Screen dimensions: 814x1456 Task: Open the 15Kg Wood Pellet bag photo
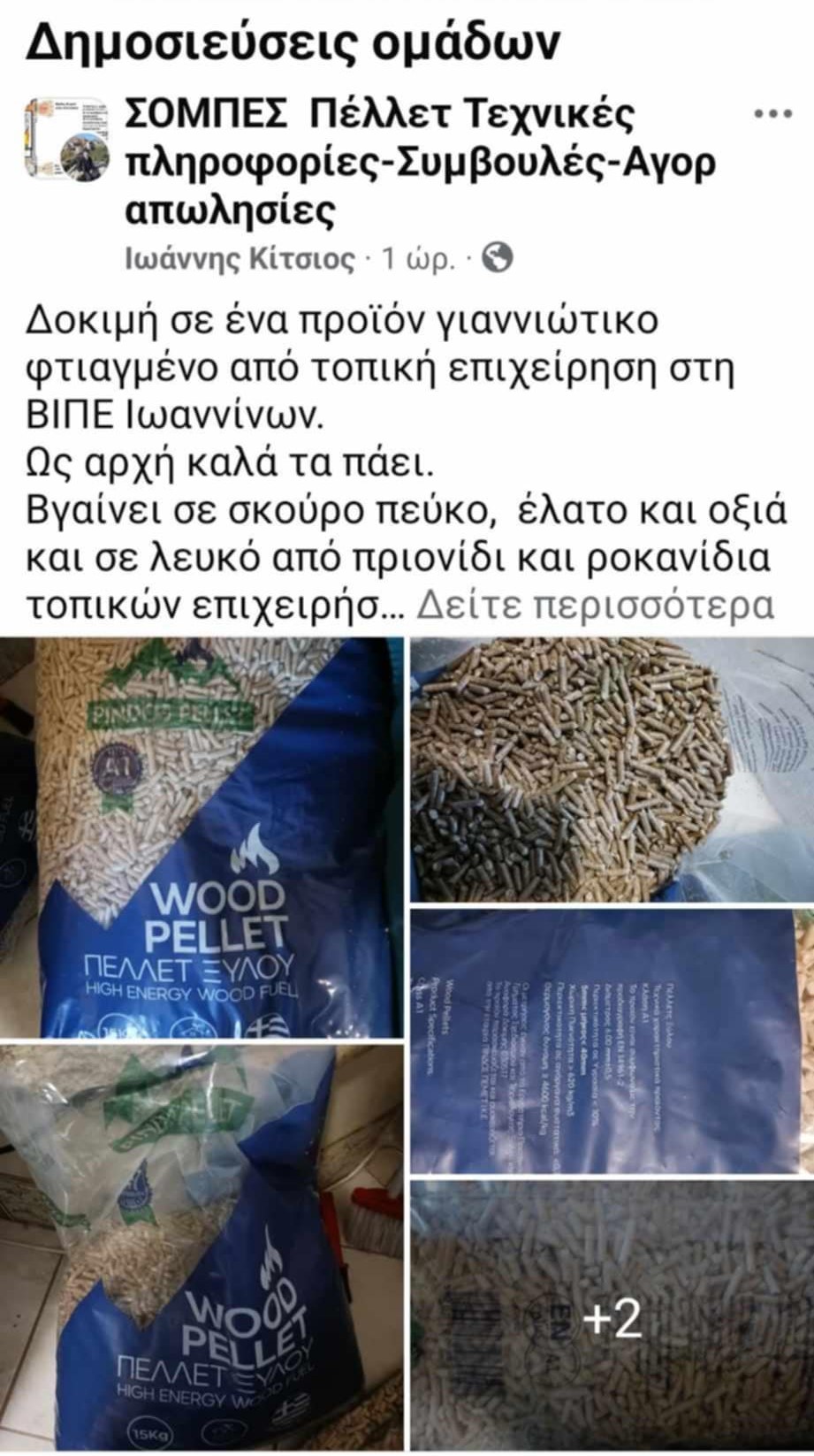pos(202,1249)
